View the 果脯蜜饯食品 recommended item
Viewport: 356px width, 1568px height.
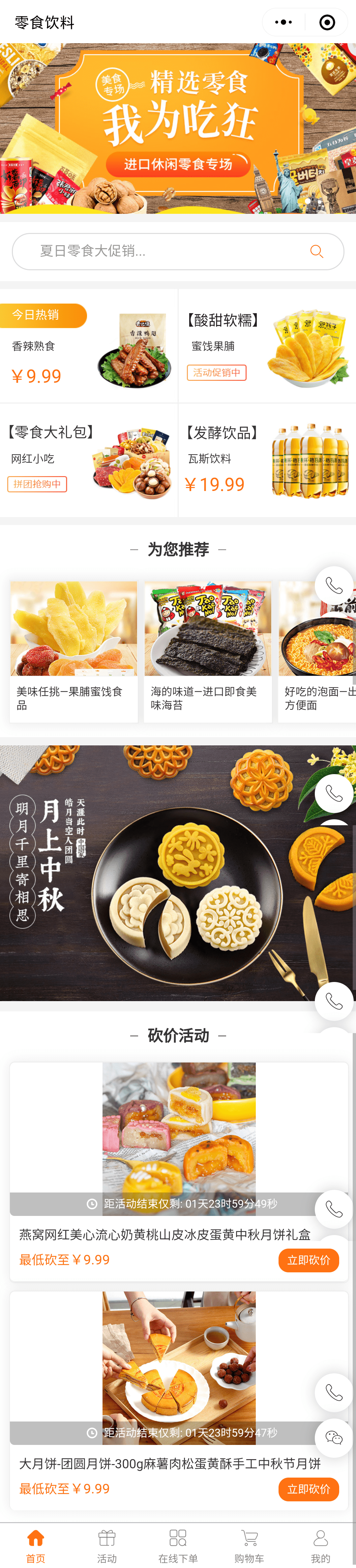[x=73, y=651]
